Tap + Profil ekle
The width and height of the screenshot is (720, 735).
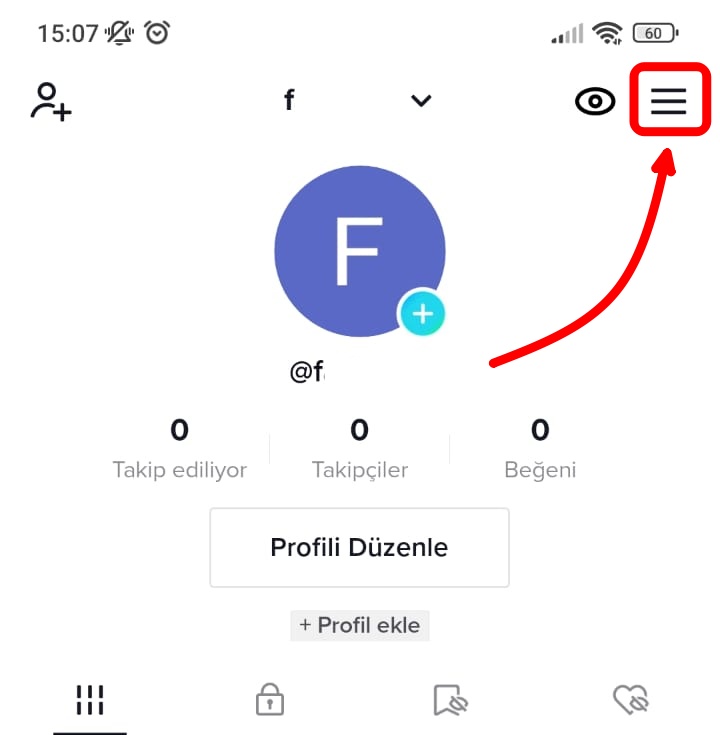359,626
